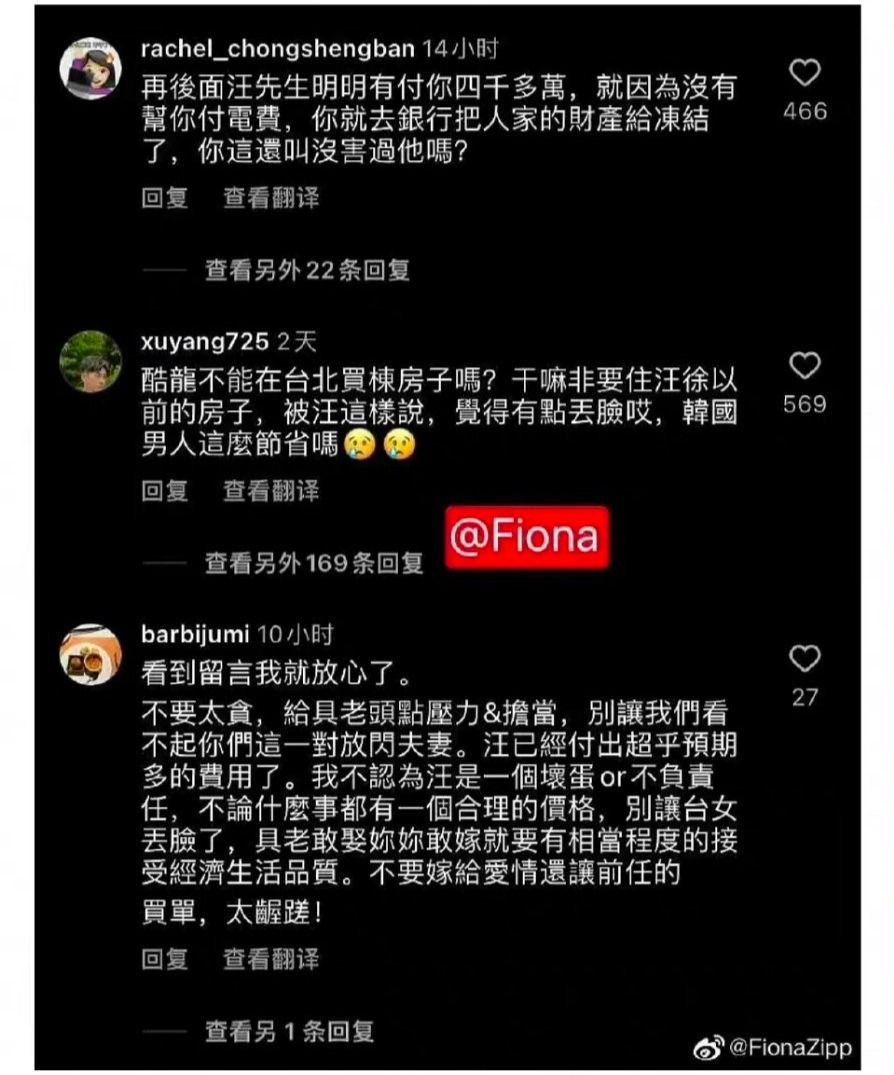
Task: Translate xuyang725's comment
Action: (271, 491)
